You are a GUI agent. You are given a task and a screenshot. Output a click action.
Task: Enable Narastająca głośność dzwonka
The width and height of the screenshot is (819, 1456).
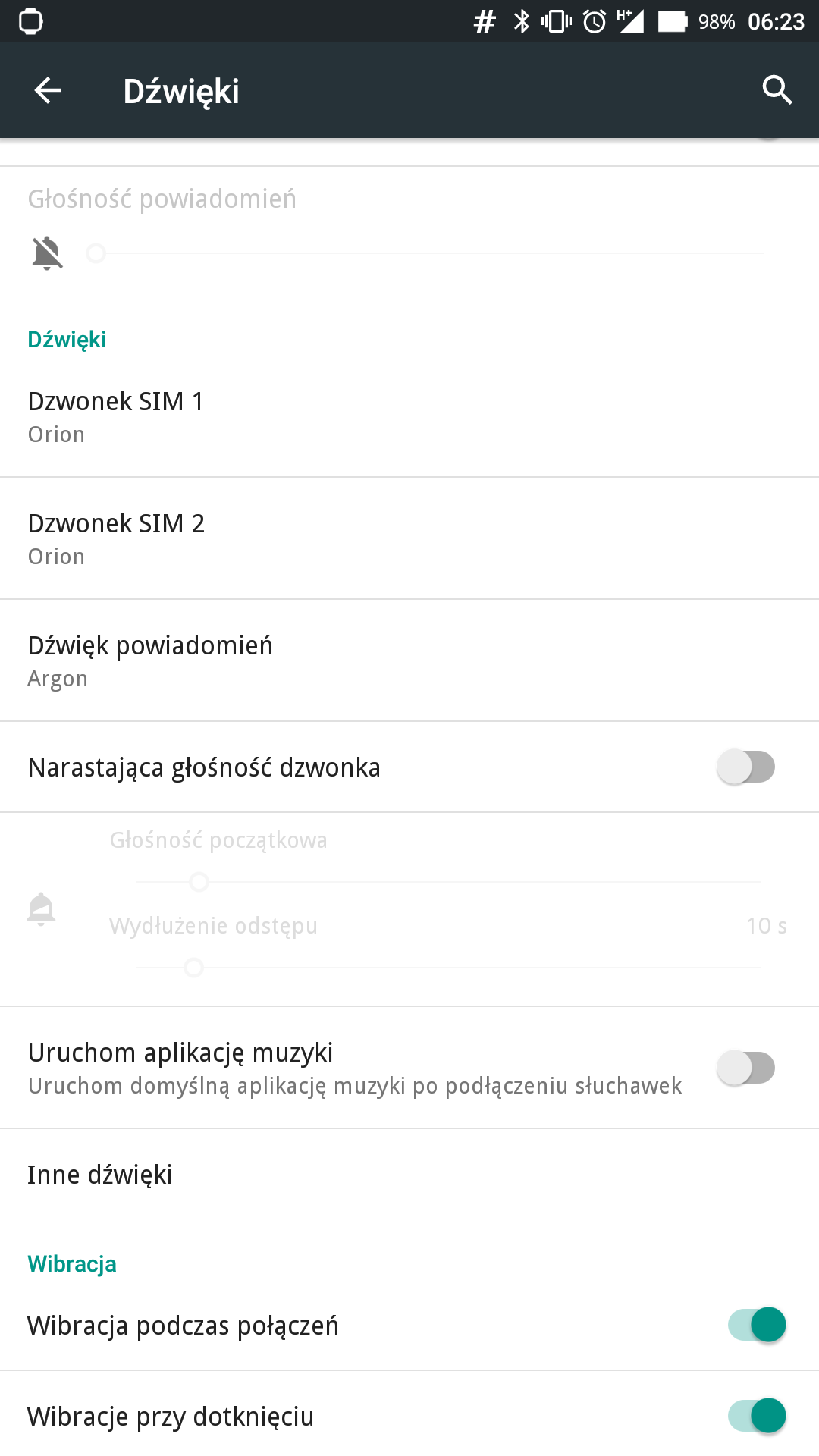pyautogui.click(x=746, y=767)
